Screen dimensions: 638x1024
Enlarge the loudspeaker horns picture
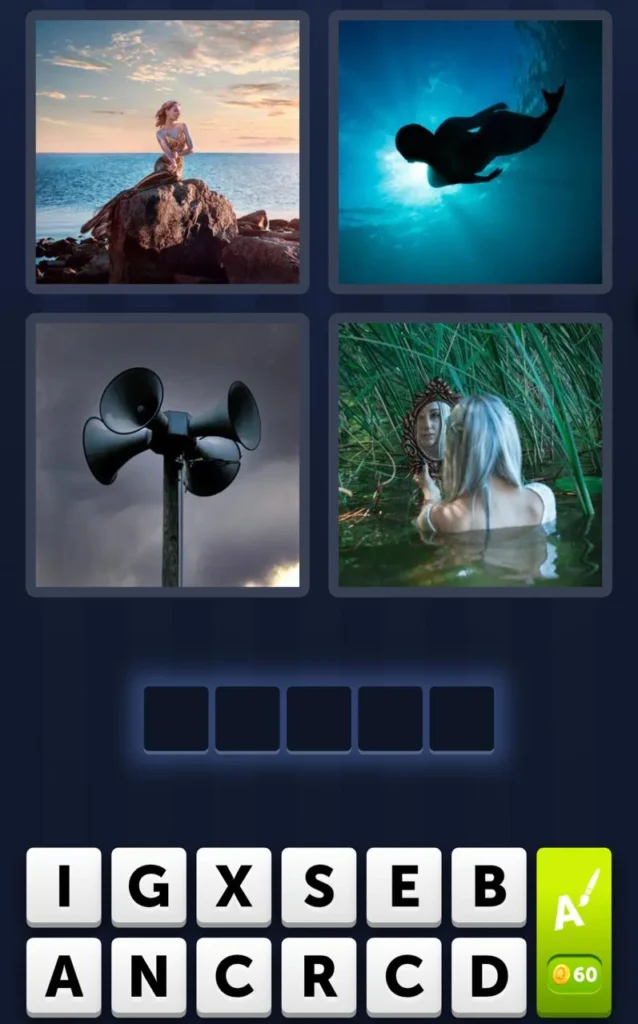pos(167,454)
